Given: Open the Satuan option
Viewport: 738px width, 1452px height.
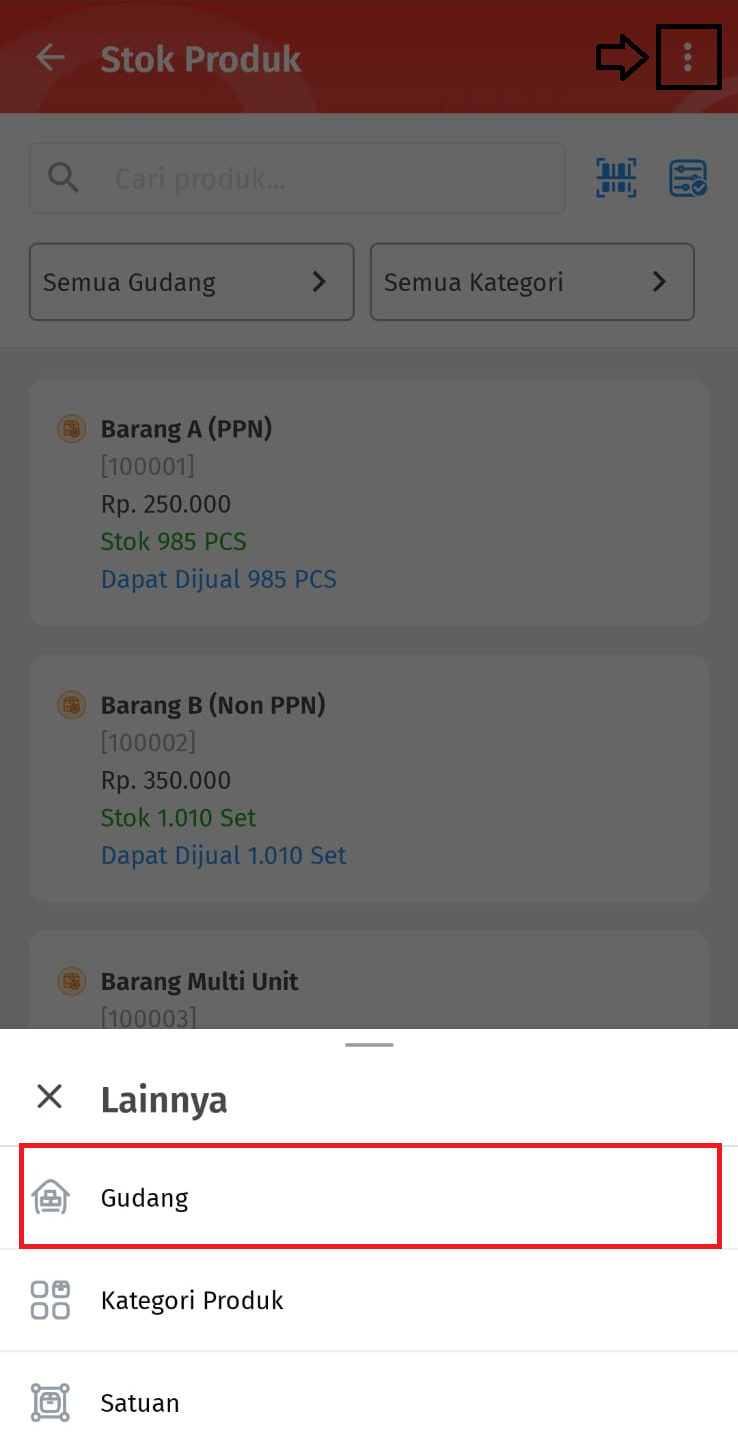Looking at the screenshot, I should click(369, 1402).
